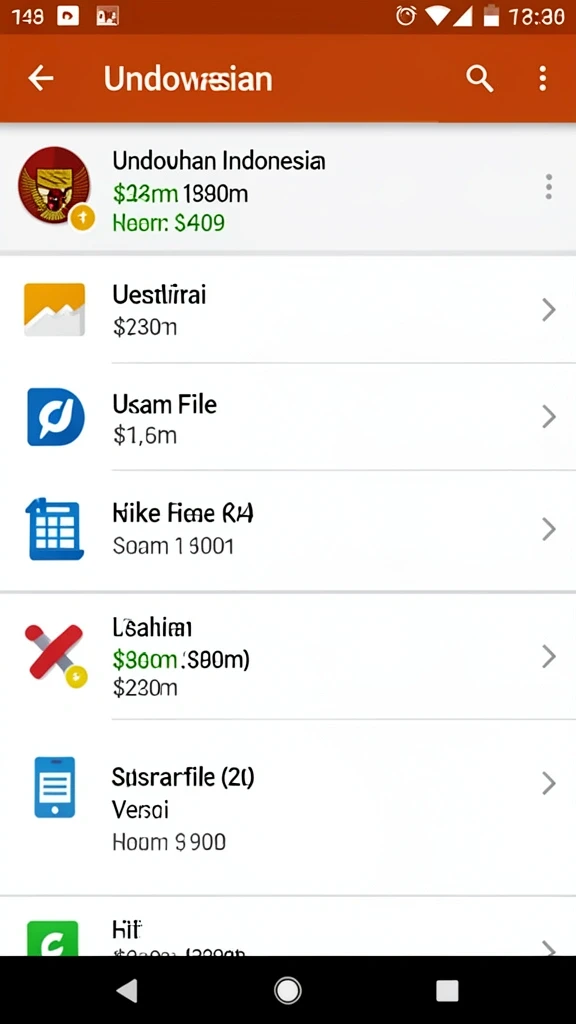
Task: Open the Lsahiran row
Action: [x=288, y=656]
